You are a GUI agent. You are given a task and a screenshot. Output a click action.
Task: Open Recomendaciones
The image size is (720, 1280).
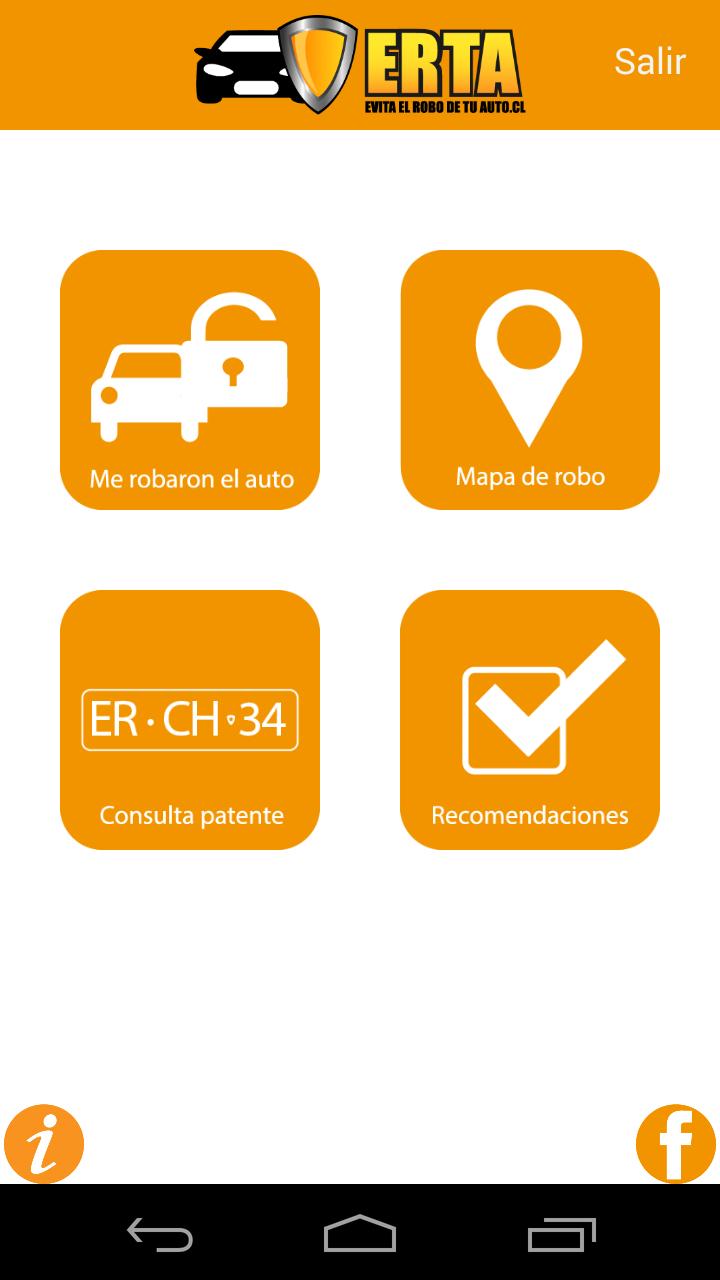click(530, 718)
